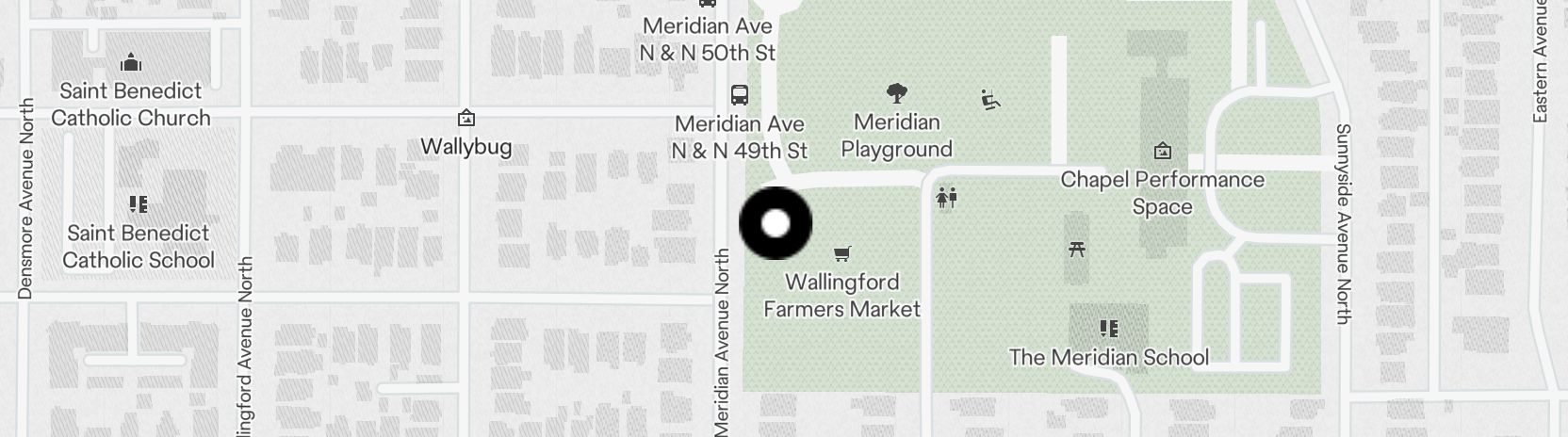The image size is (1568, 437).
Task: Open the Chapel Performance Space marker
Action: [x=1162, y=152]
